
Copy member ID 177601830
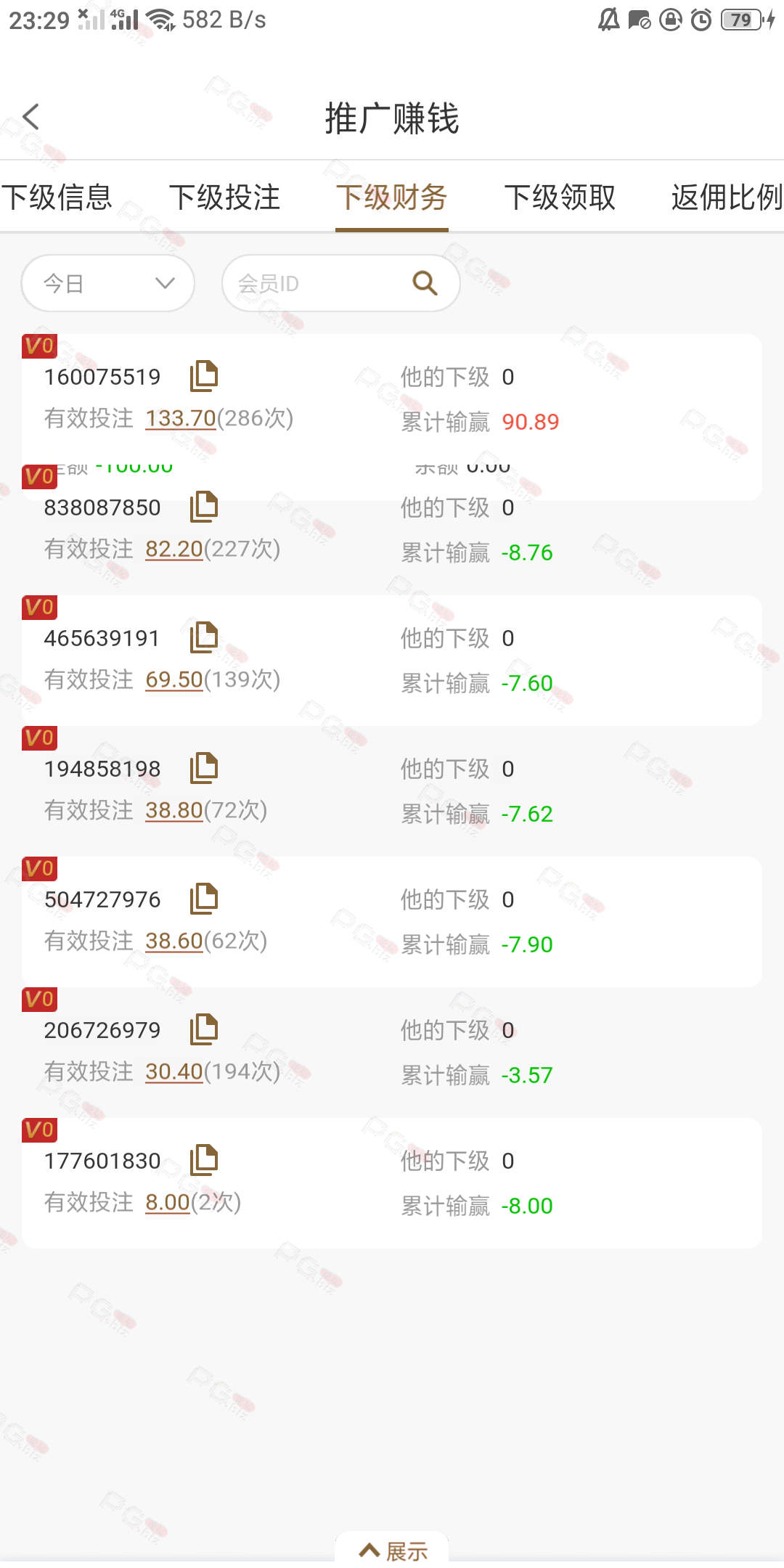pos(204,1160)
